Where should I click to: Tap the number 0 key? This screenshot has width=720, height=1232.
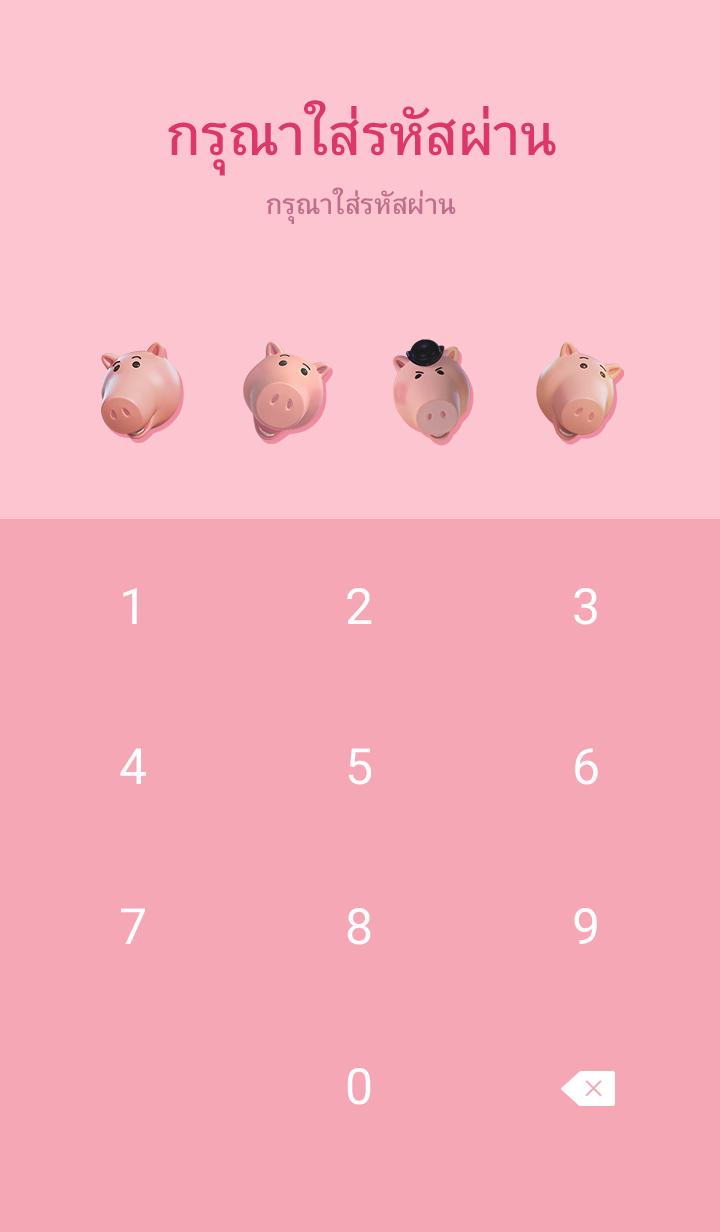359,1087
